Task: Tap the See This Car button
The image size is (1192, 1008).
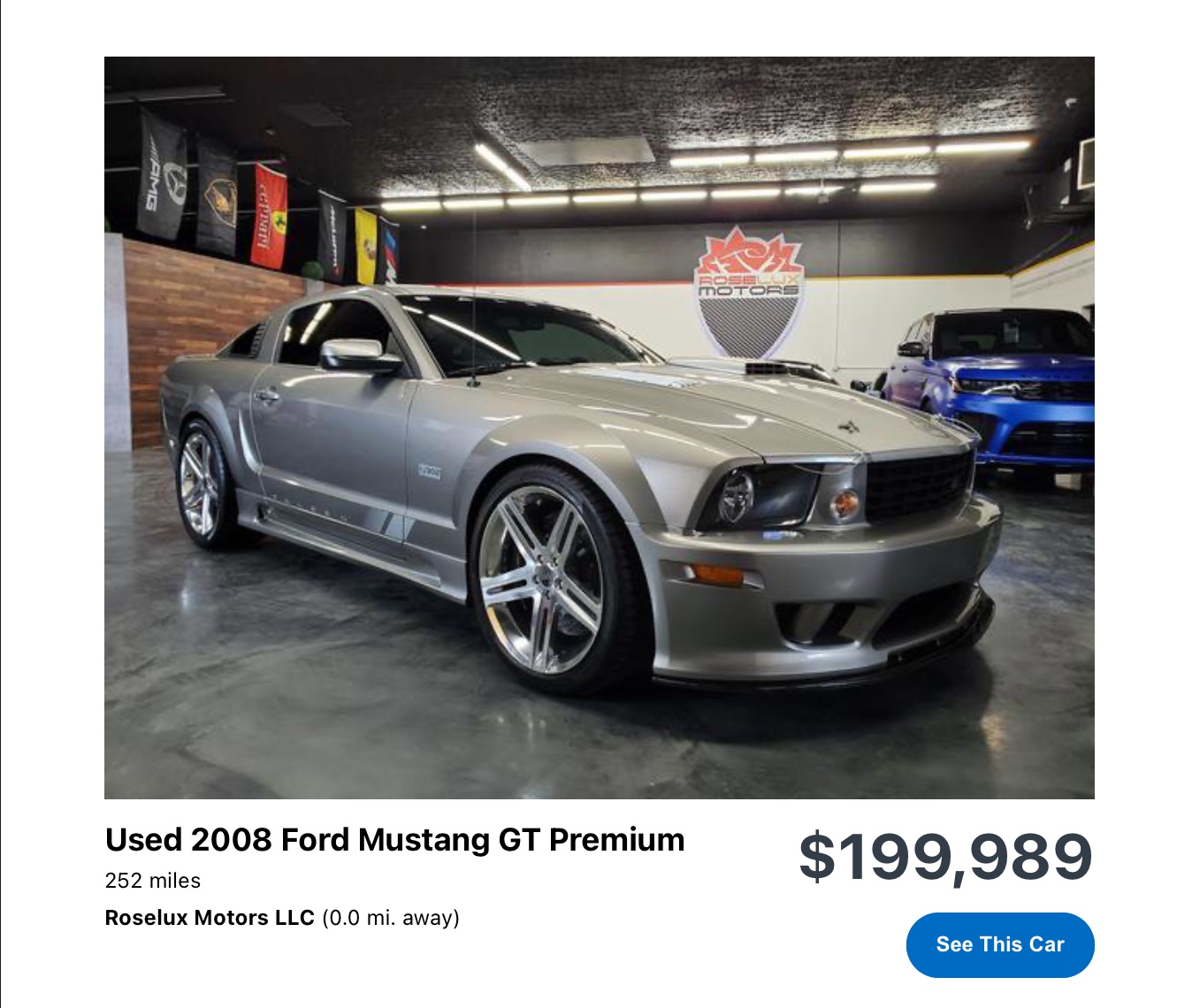Action: tap(1000, 944)
